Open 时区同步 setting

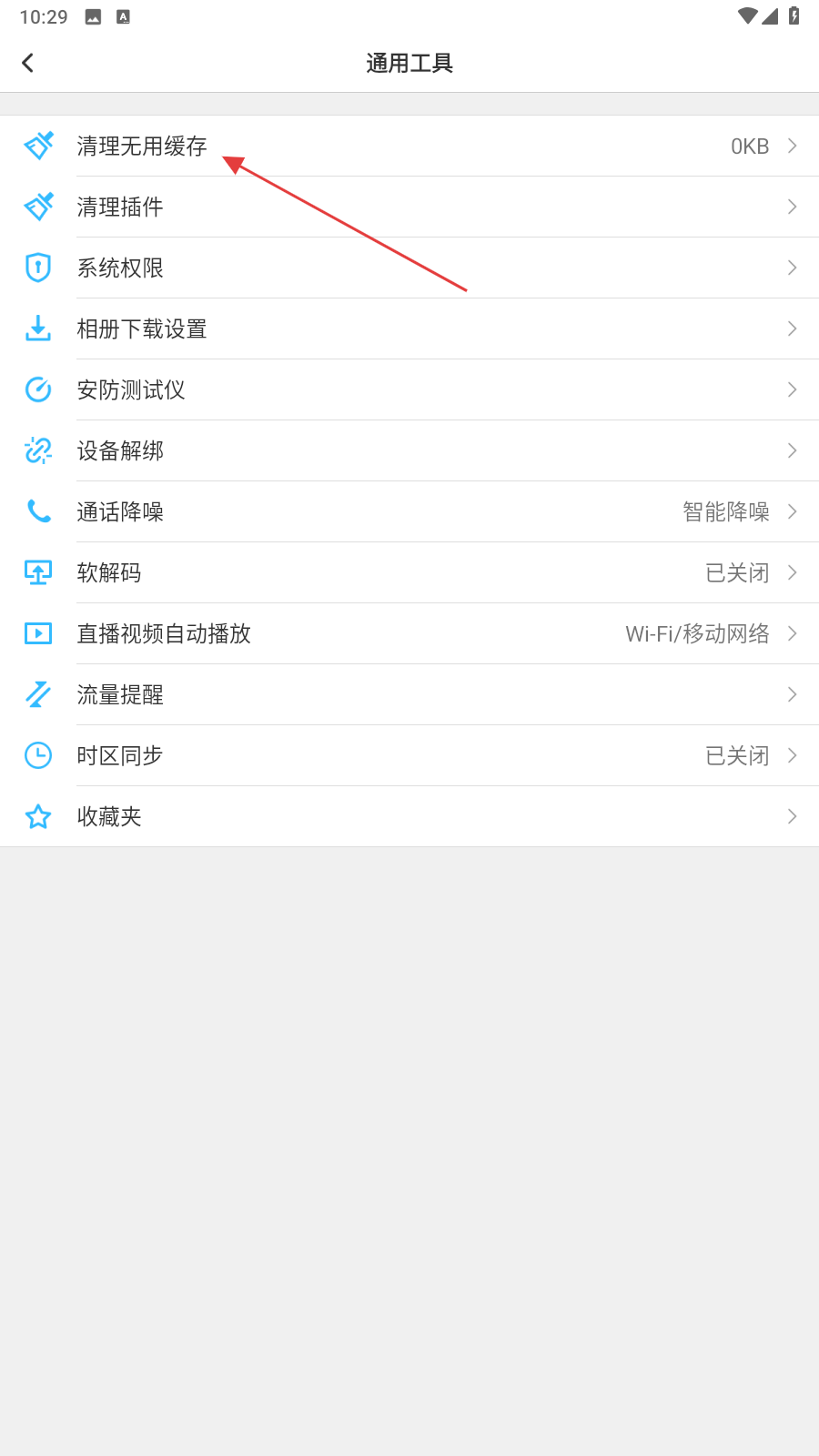[x=120, y=756]
